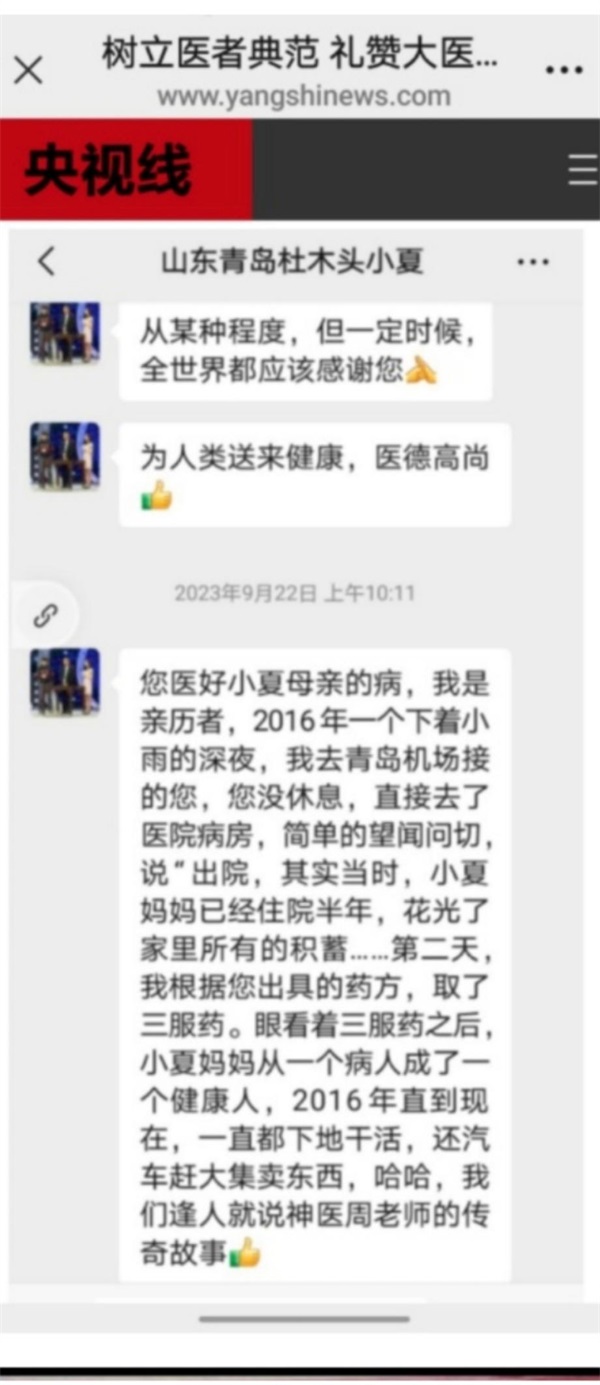Tap the floating link icon
This screenshot has width=600, height=1385.
(x=45, y=615)
